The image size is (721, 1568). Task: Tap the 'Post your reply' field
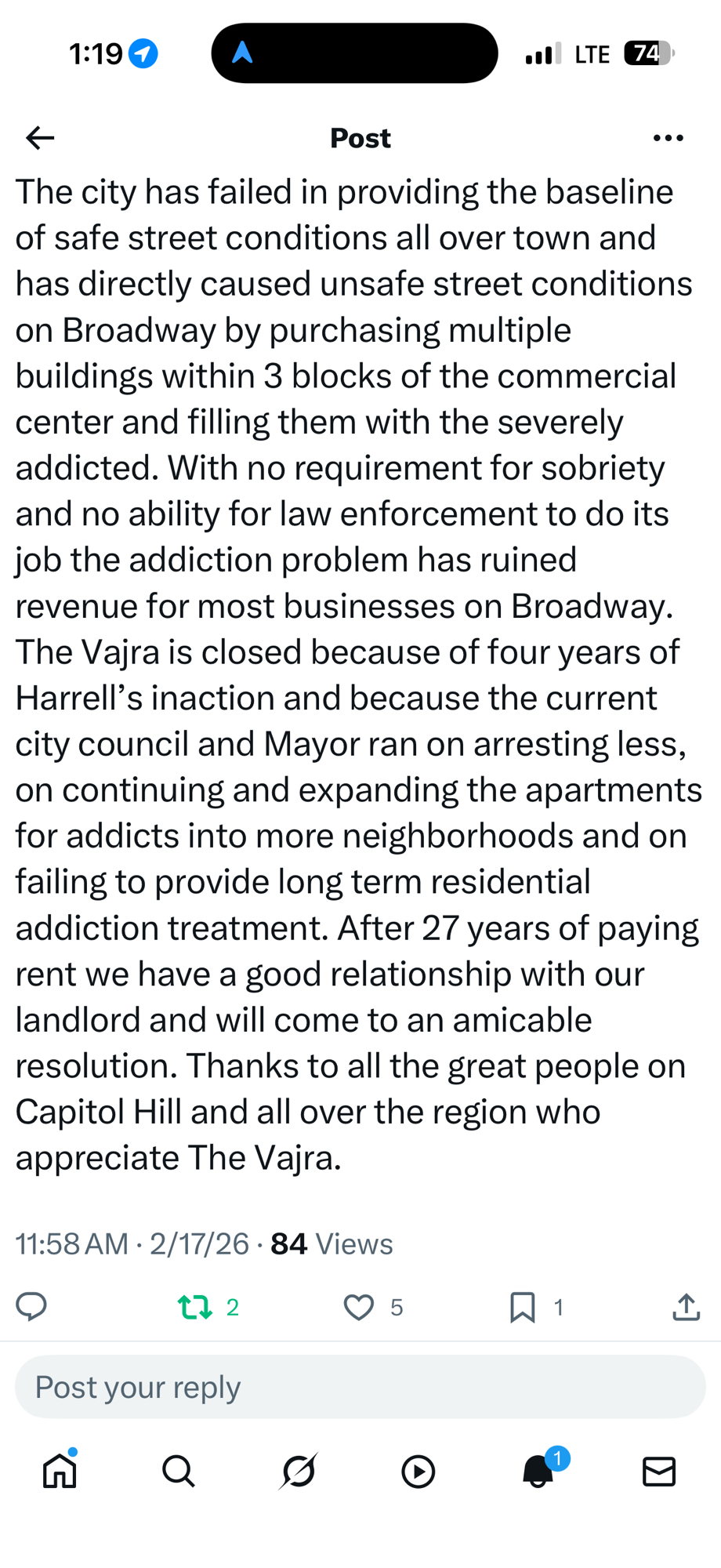tap(360, 1387)
